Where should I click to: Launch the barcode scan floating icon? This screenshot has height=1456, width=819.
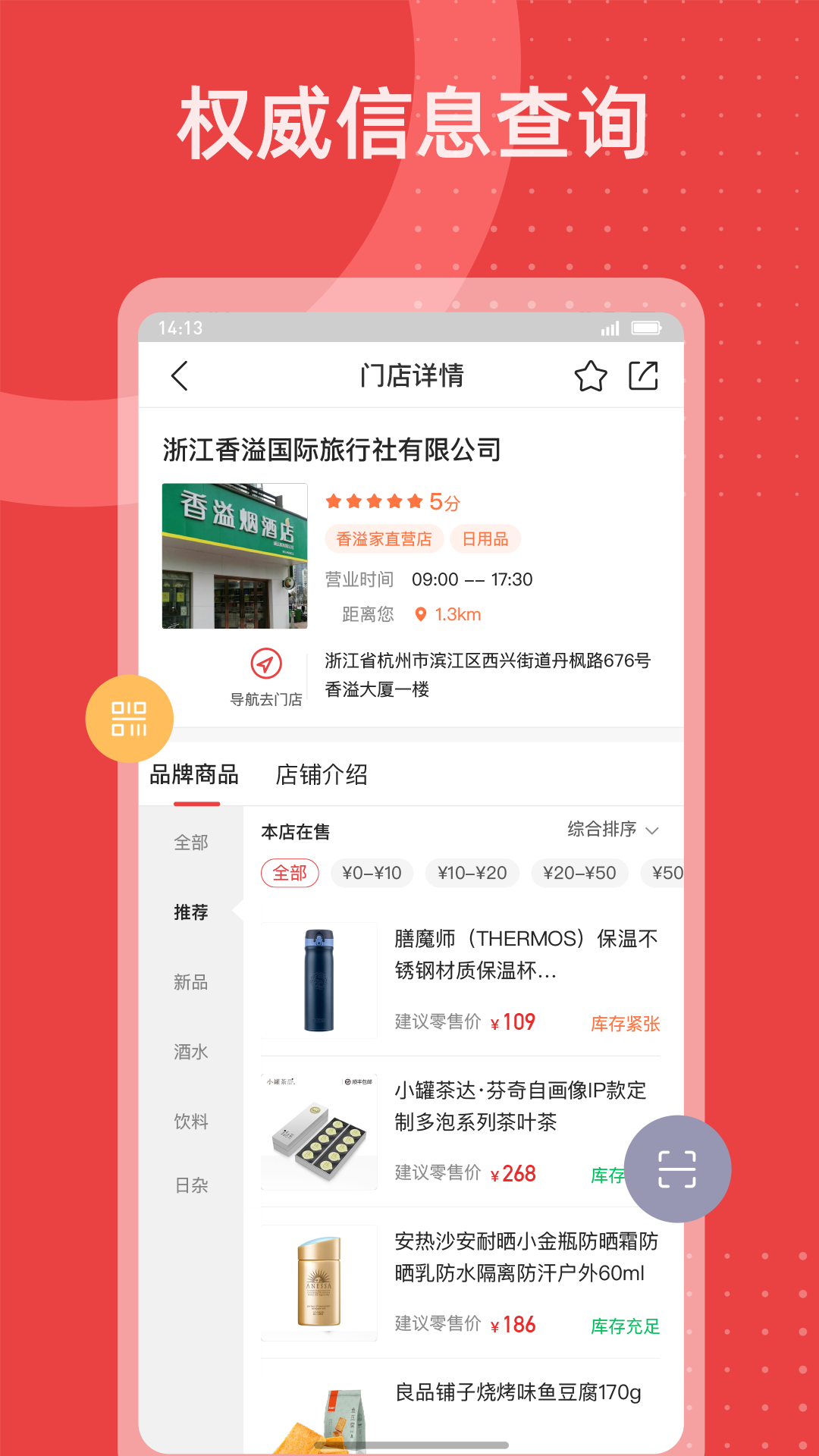677,1169
